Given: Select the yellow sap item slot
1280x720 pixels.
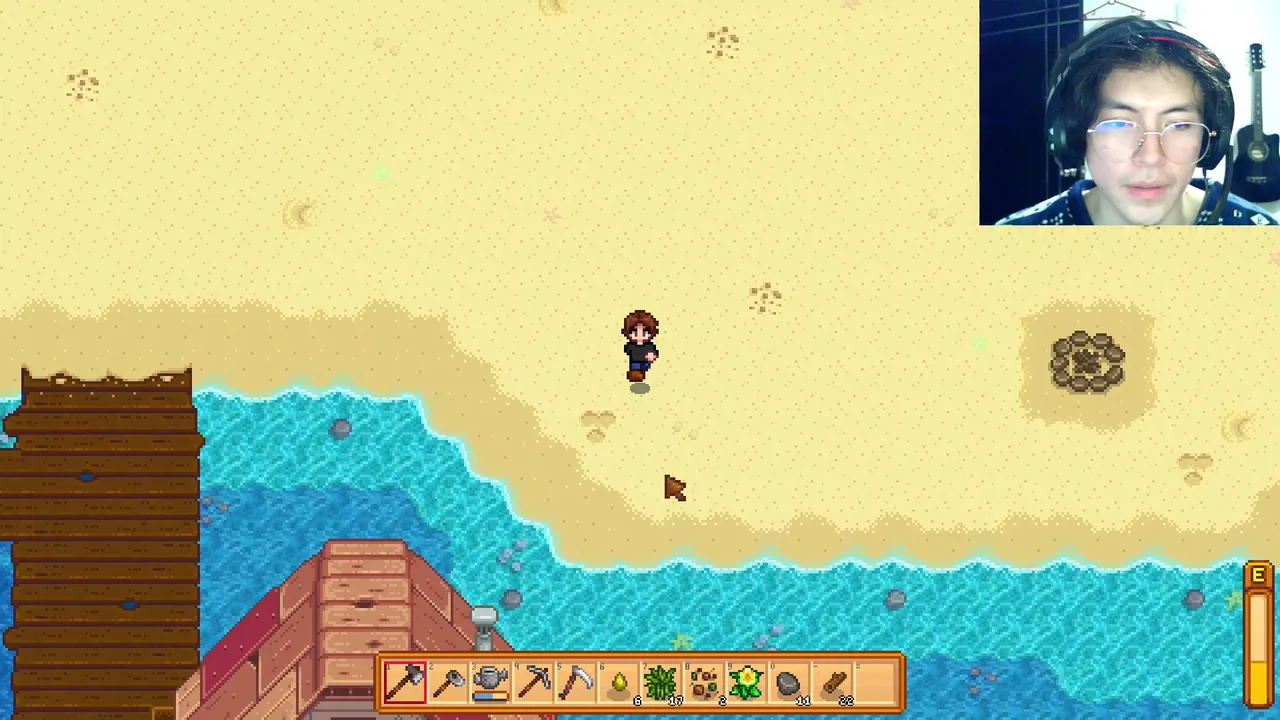Looking at the screenshot, I should click(620, 682).
